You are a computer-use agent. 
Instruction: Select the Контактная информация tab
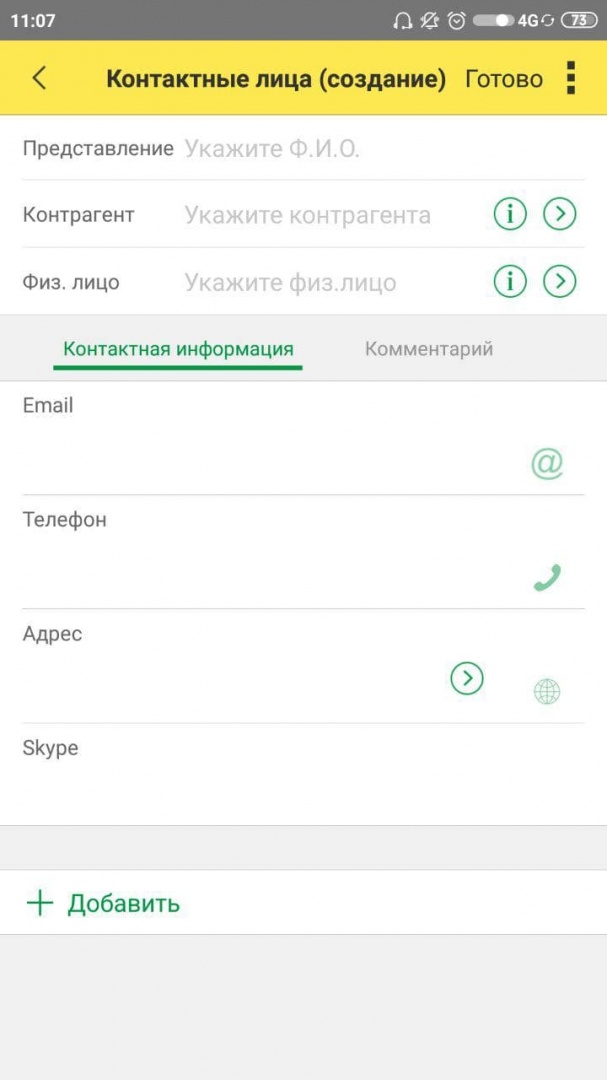click(x=178, y=349)
